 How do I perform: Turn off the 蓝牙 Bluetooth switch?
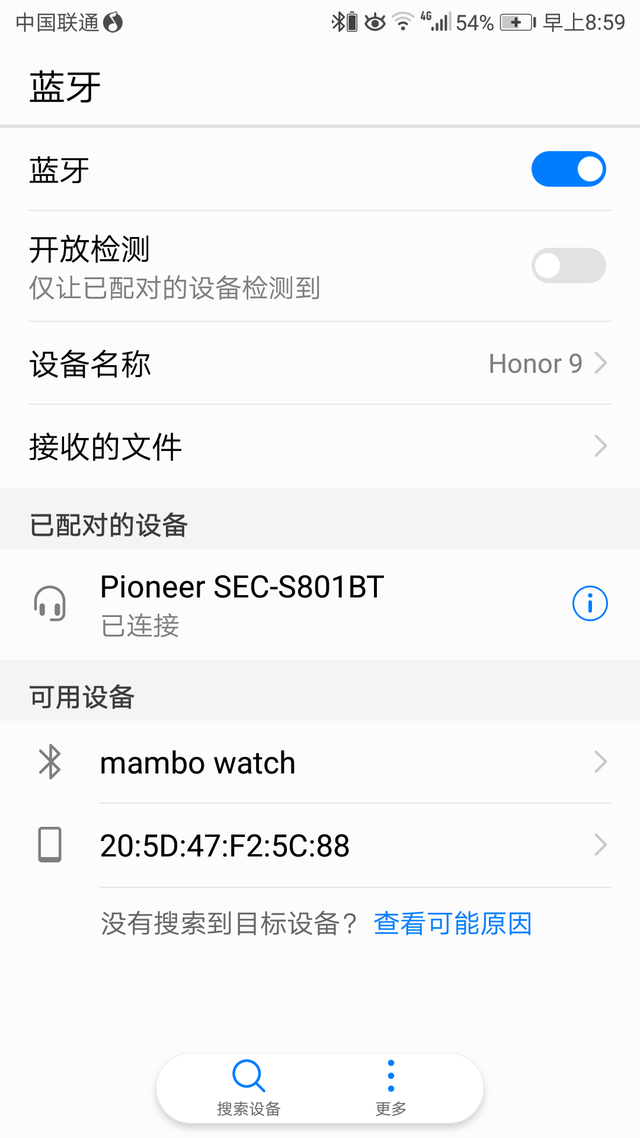point(568,169)
